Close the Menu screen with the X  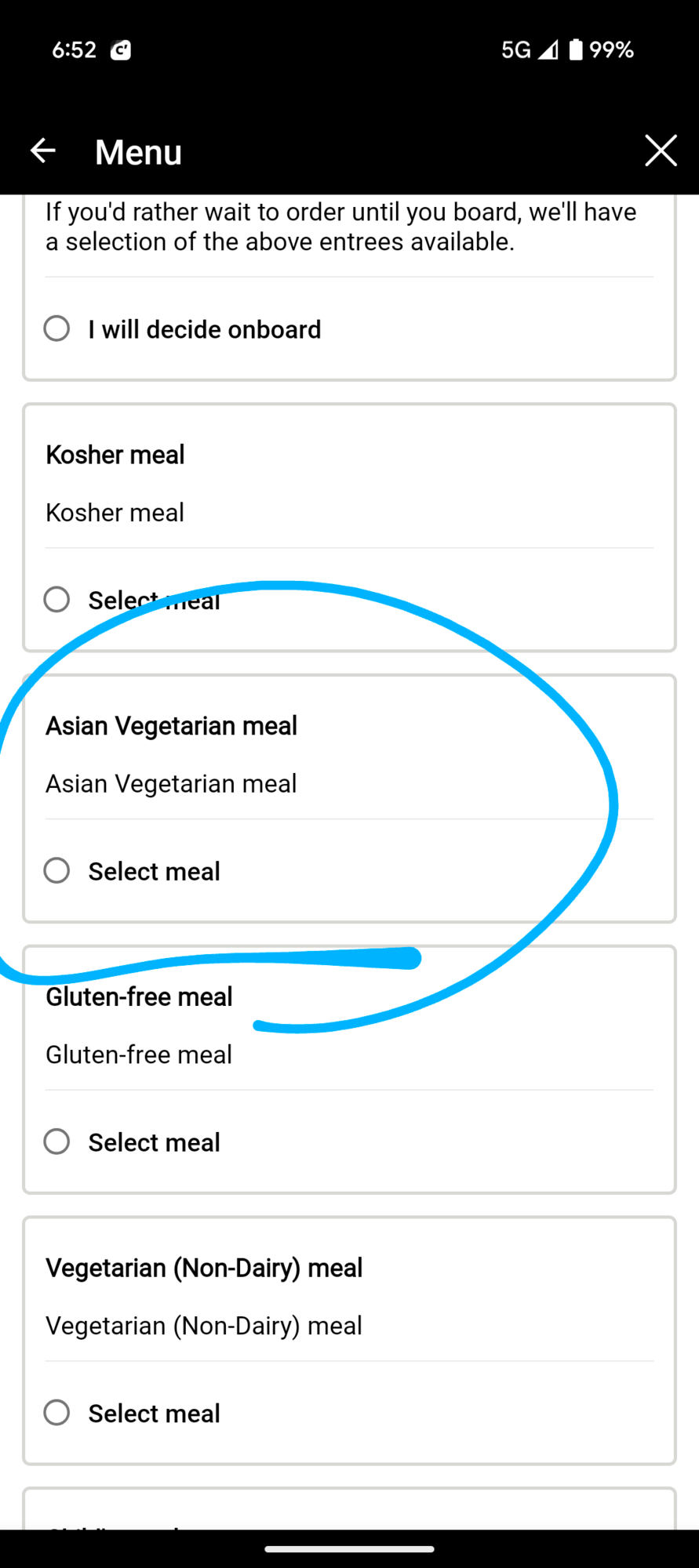pos(660,151)
